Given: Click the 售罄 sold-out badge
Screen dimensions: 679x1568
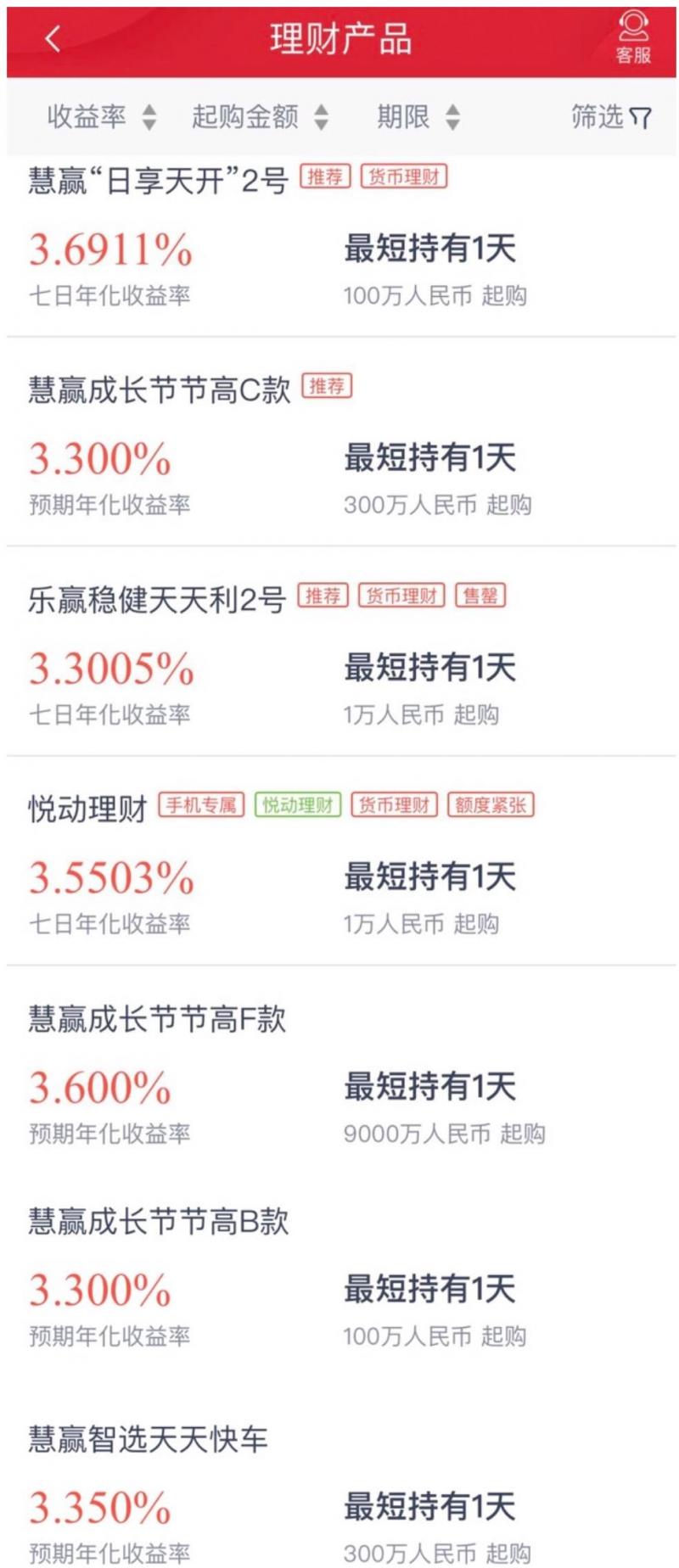Looking at the screenshot, I should point(480,596).
